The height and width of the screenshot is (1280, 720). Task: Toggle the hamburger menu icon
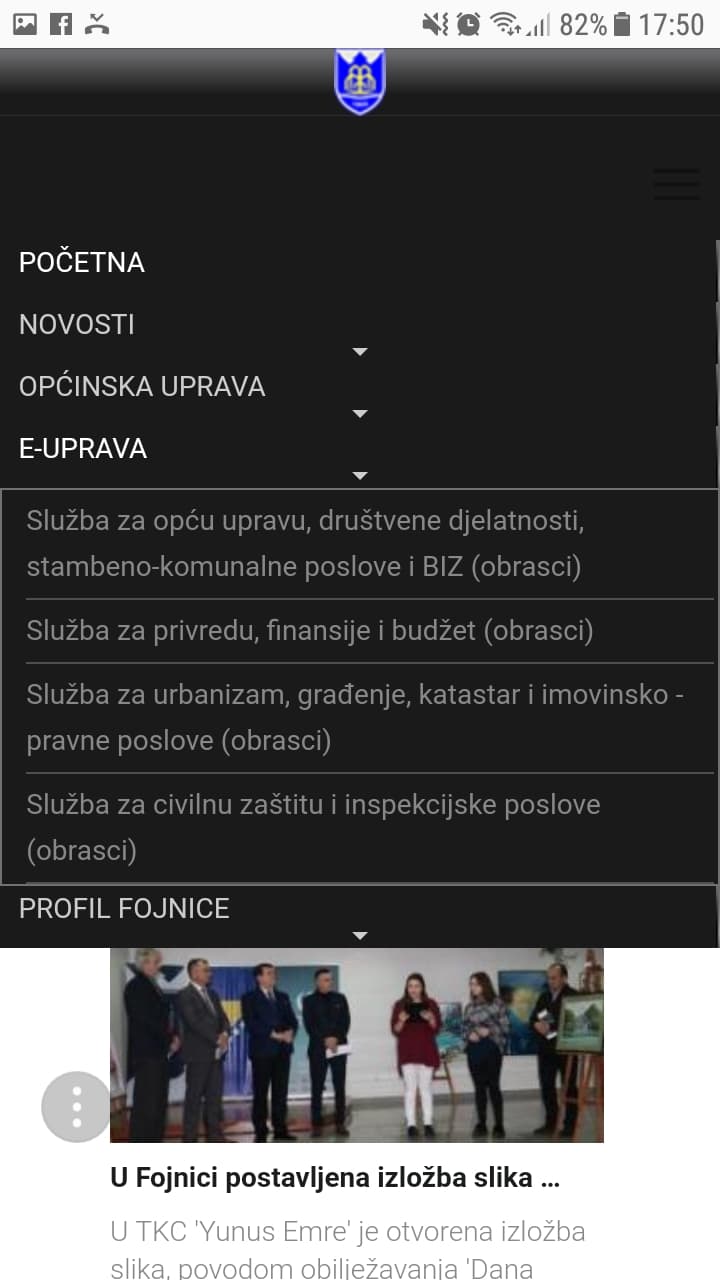(676, 184)
